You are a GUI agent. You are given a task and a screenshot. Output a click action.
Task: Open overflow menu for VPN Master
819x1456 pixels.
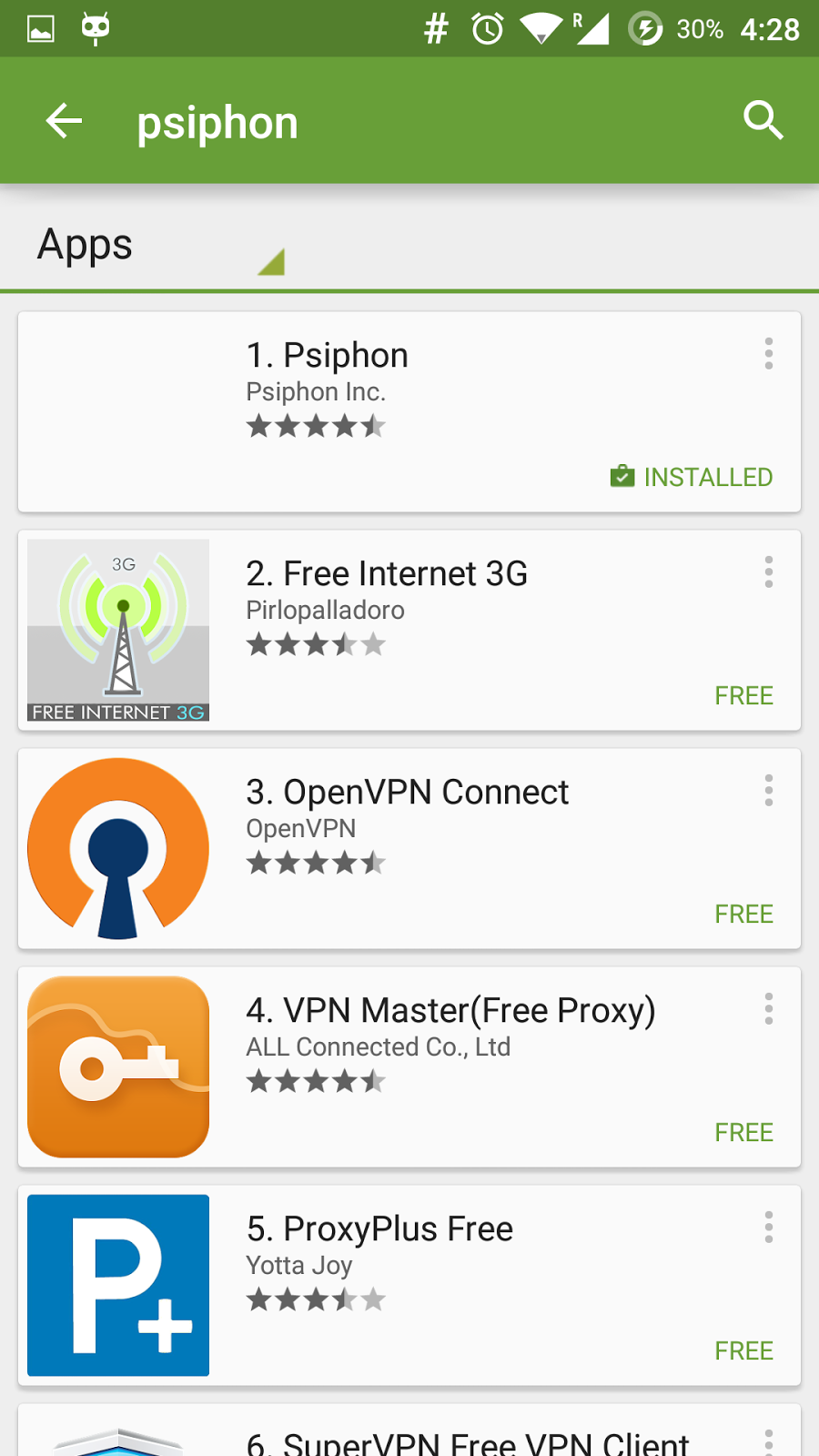[x=769, y=1009]
